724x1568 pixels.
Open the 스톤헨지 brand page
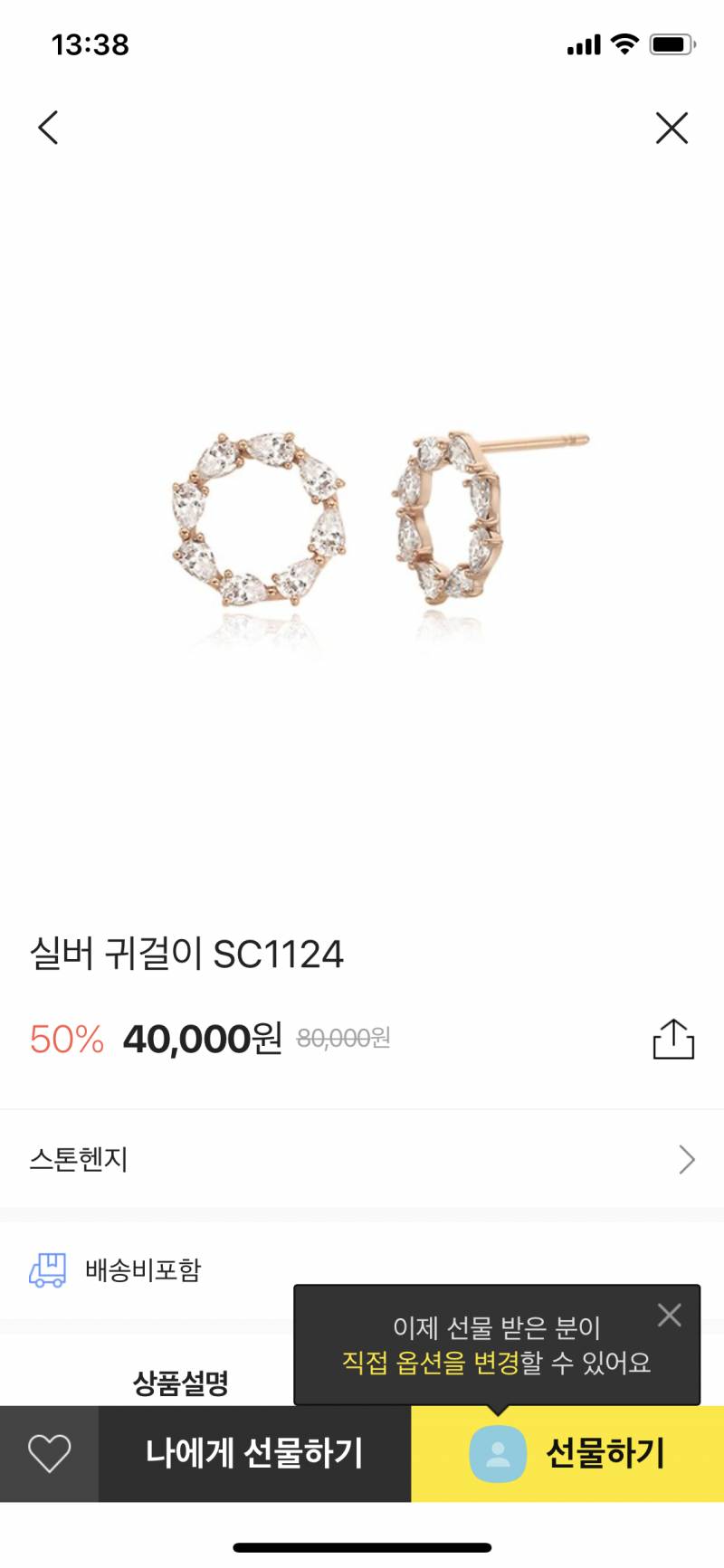[362, 1159]
